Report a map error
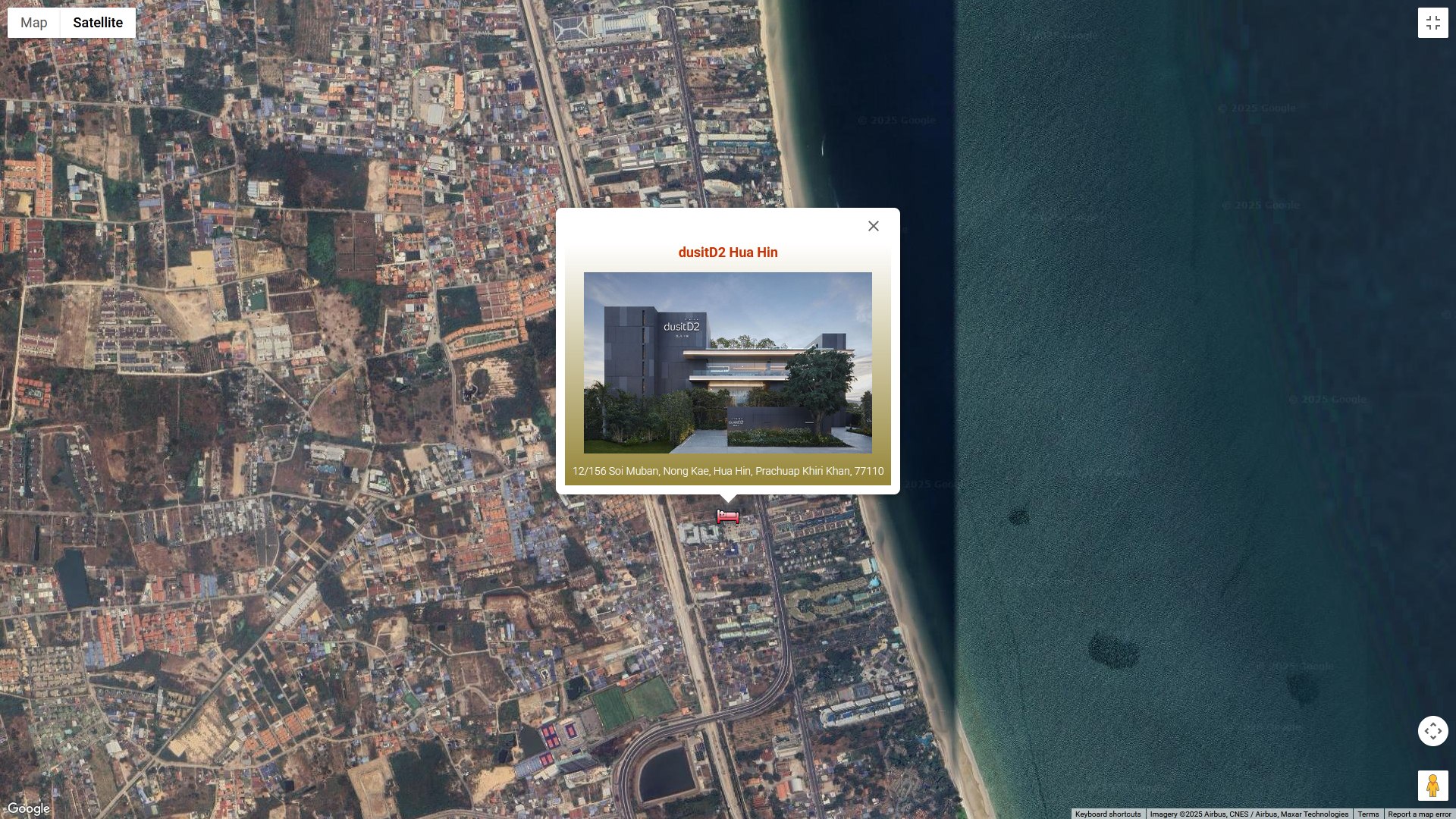1456x819 pixels. tap(1419, 814)
